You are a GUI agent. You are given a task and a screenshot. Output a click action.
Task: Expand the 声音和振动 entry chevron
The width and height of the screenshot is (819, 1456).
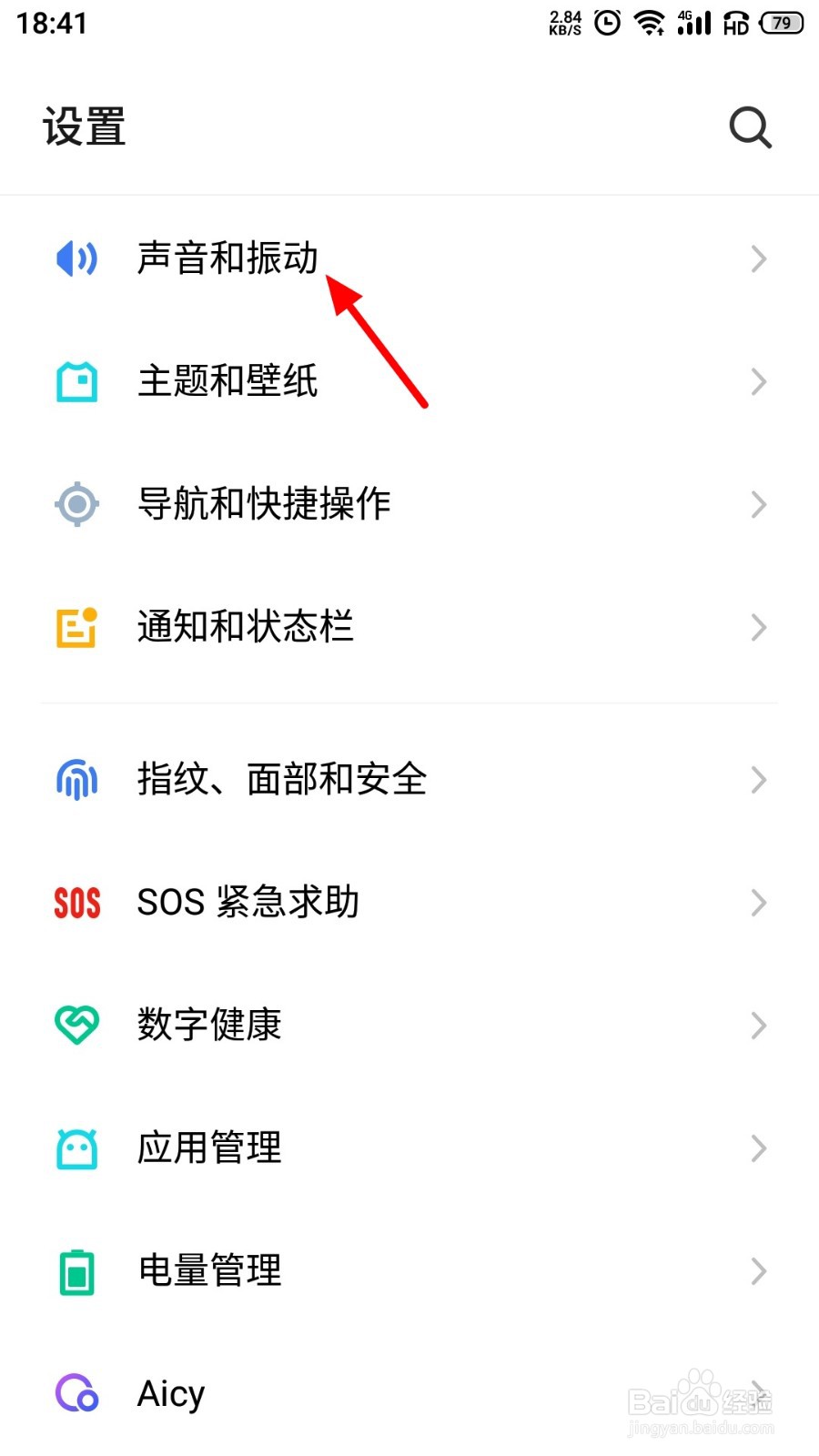coord(759,258)
